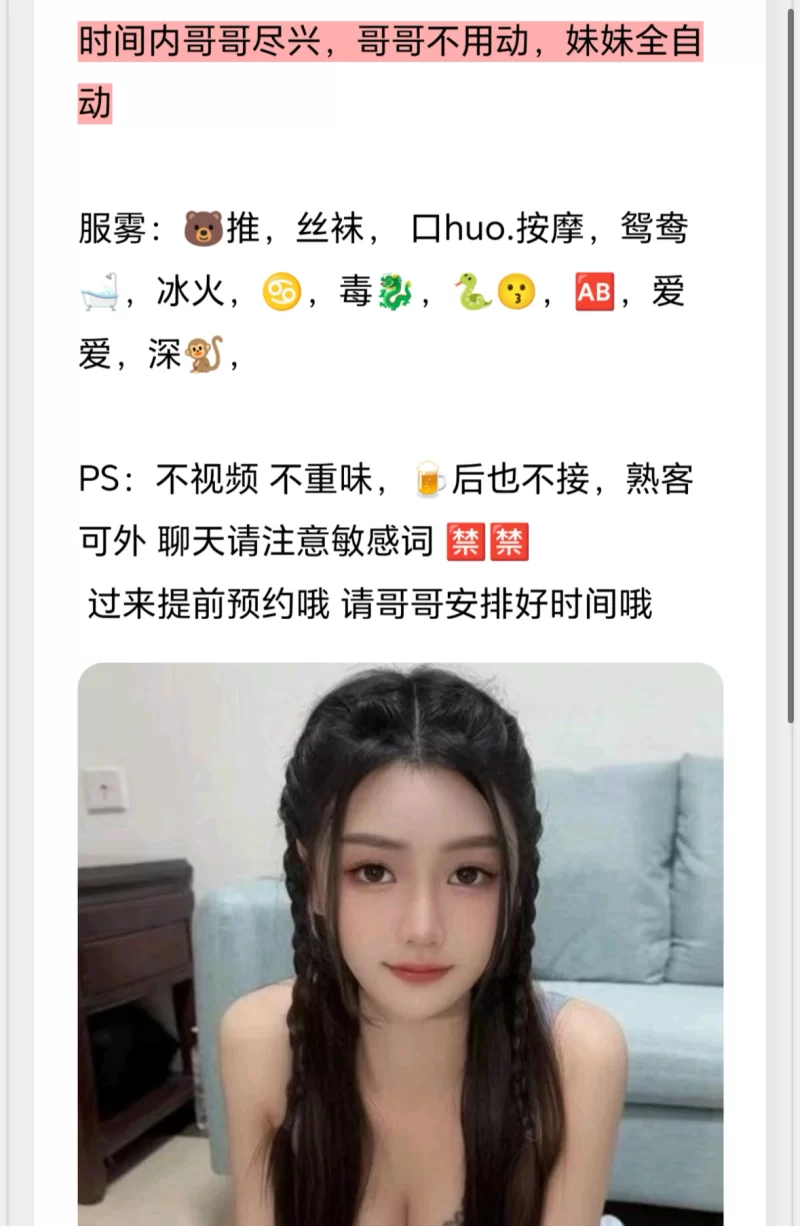800x1226 pixels.
Task: Open the photo below the post text
Action: (400, 940)
